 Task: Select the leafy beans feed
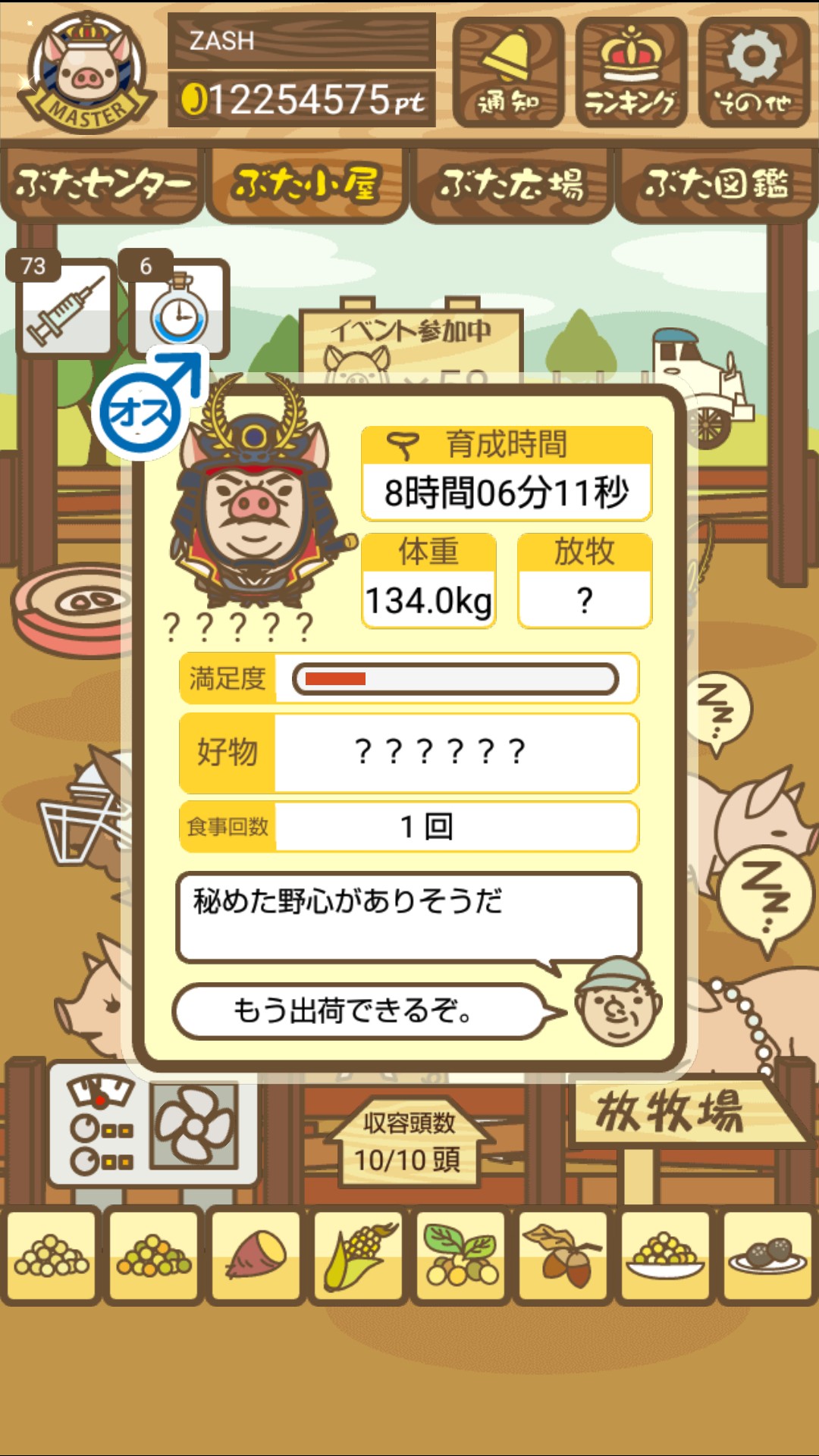pyautogui.click(x=460, y=1255)
